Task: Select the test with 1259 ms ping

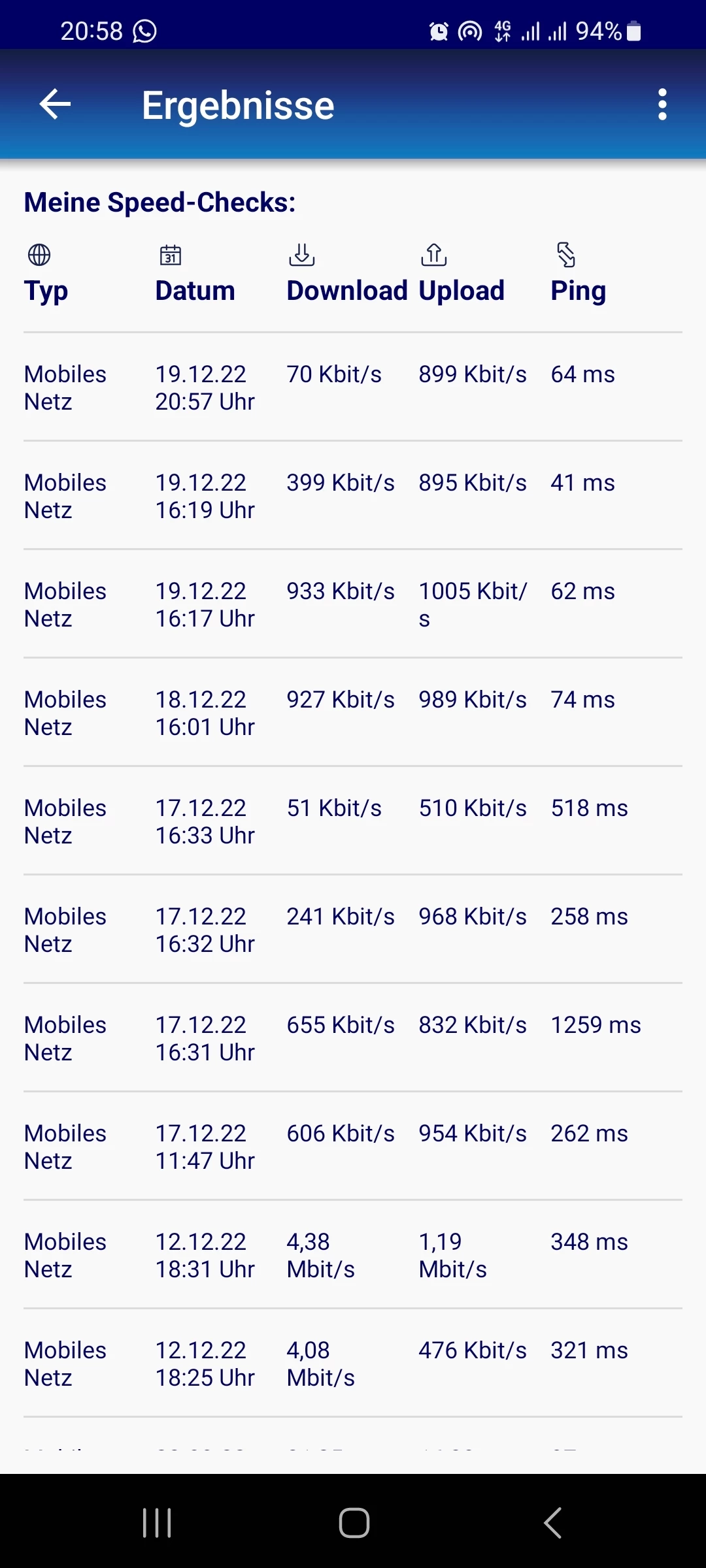Action: point(353,1037)
